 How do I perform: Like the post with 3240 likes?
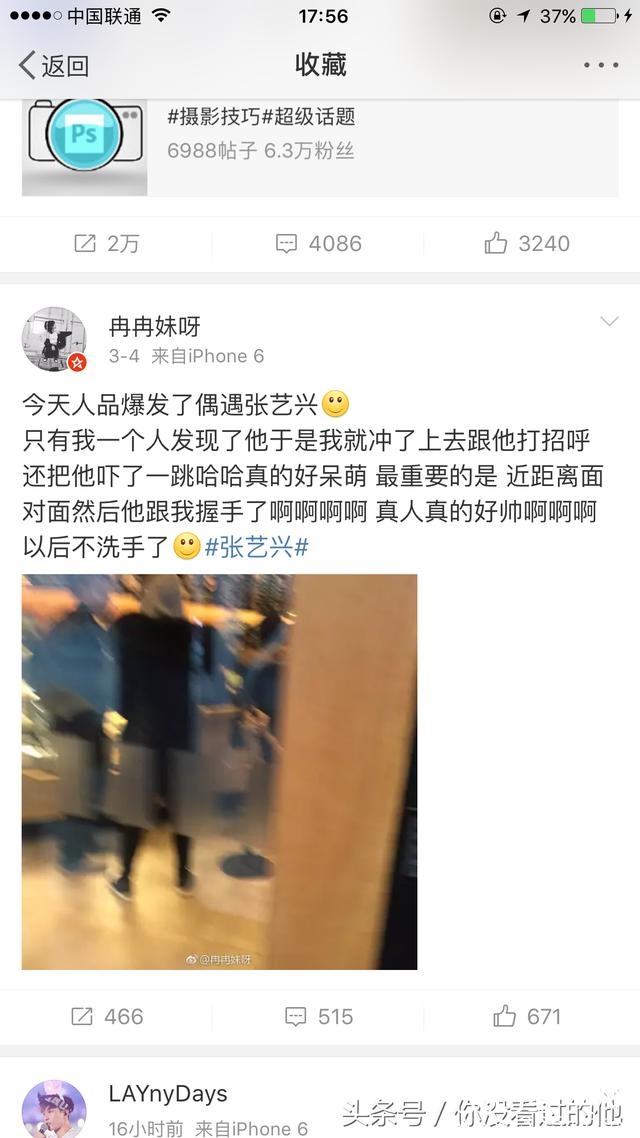527,243
